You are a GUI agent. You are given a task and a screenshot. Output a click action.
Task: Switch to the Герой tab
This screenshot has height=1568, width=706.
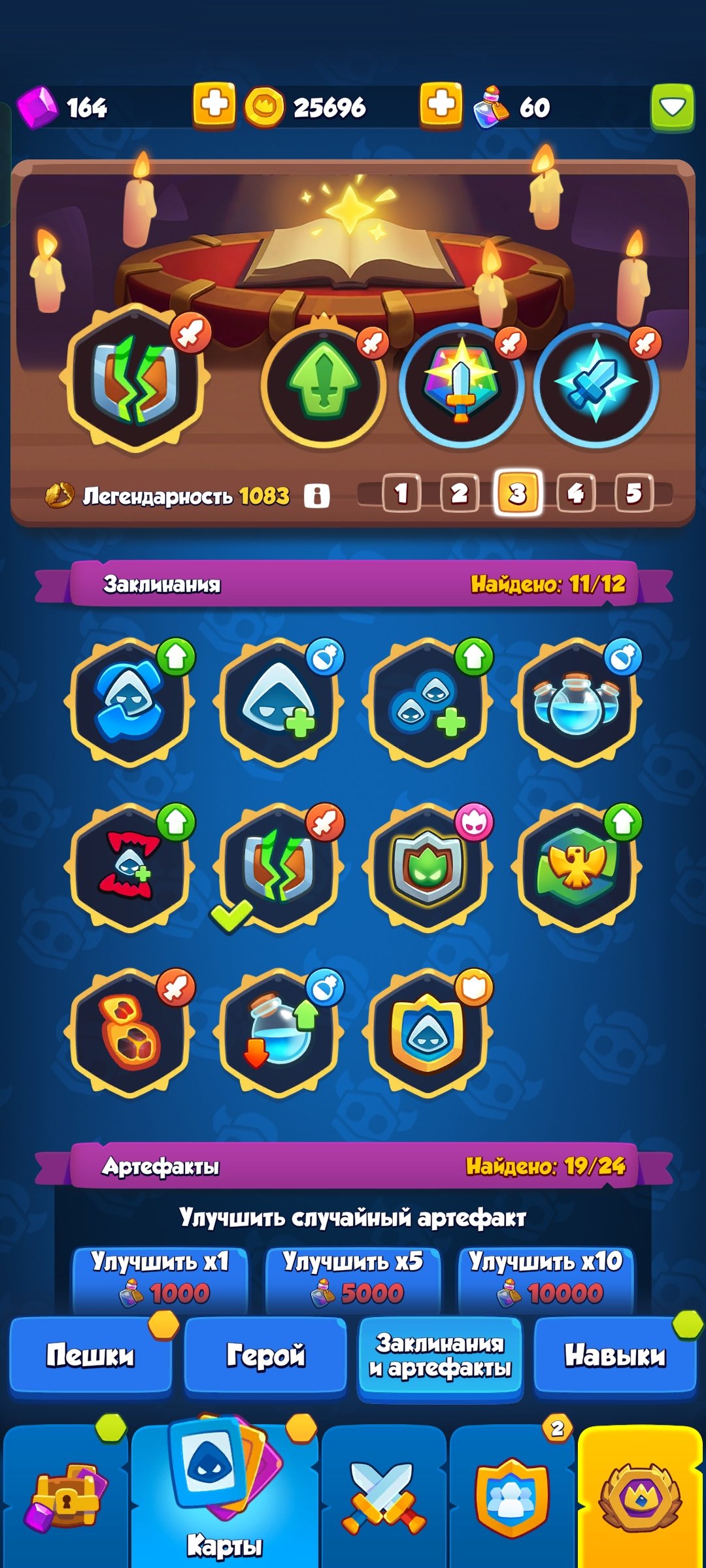(x=265, y=1356)
